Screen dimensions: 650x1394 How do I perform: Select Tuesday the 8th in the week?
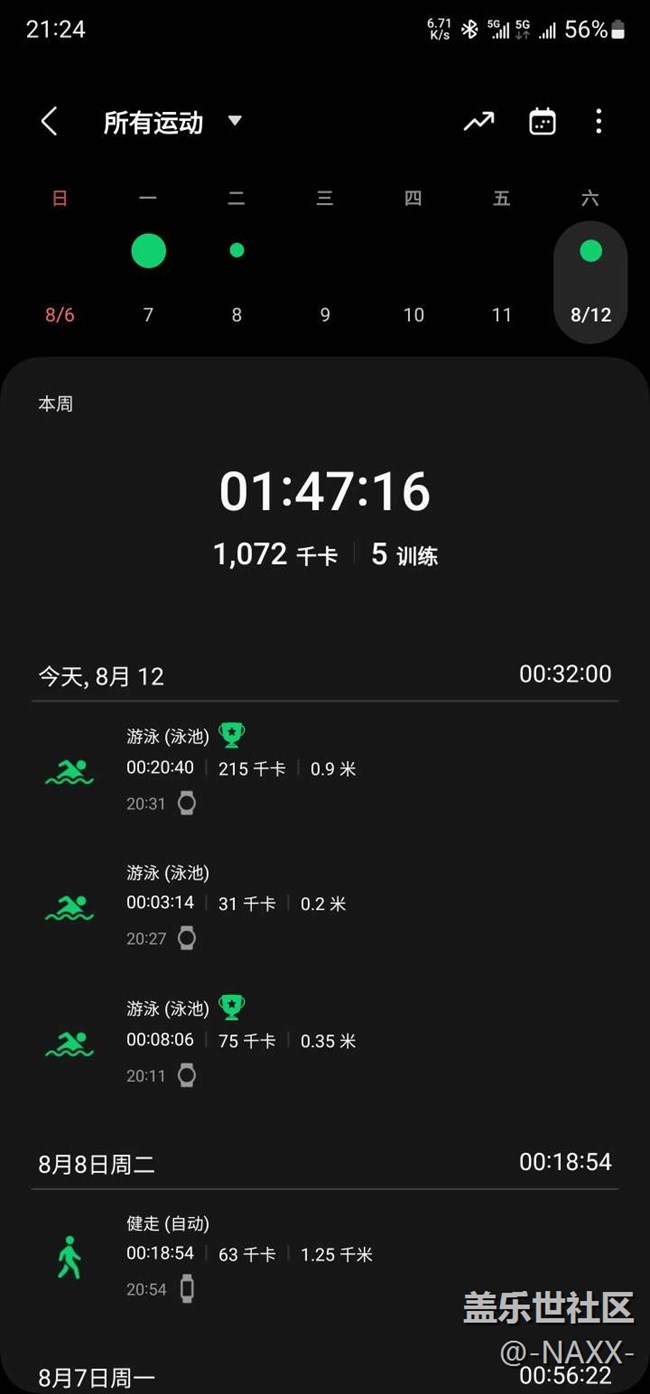point(236,282)
